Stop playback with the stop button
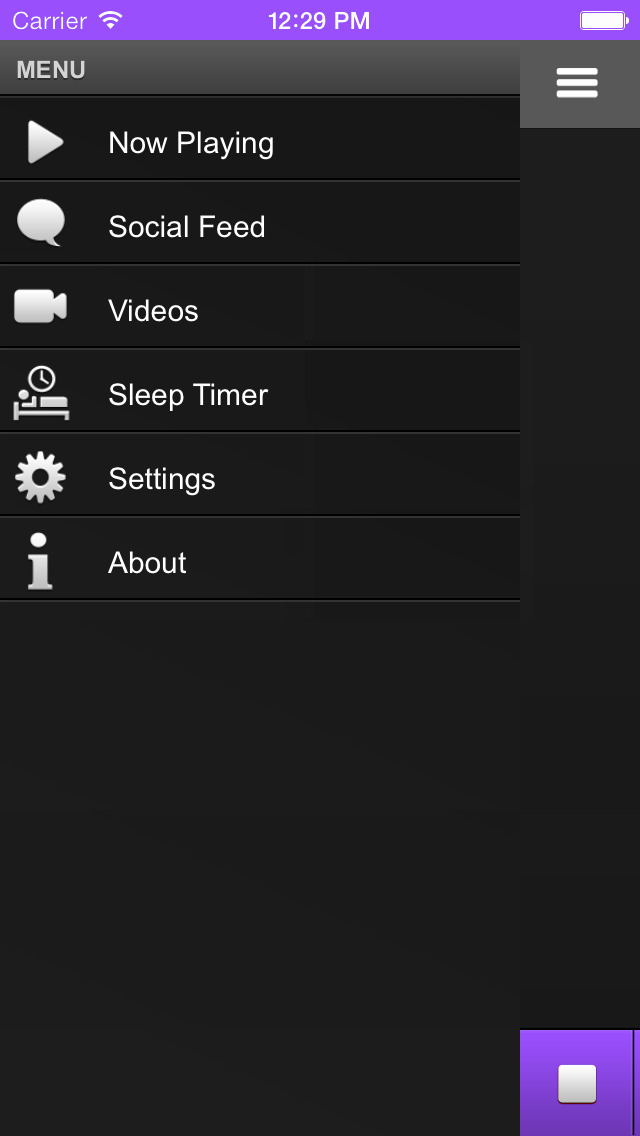This screenshot has height=1136, width=640. [577, 1084]
